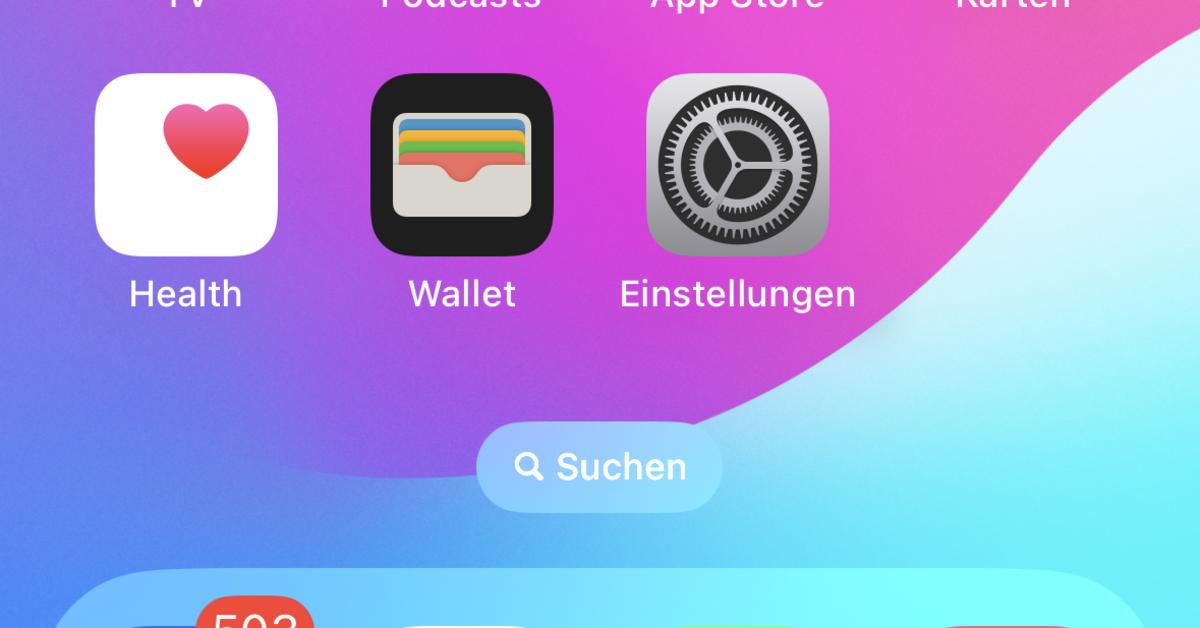This screenshot has width=1200, height=628.
Task: Tap the Suchen search pill
Action: click(x=600, y=467)
